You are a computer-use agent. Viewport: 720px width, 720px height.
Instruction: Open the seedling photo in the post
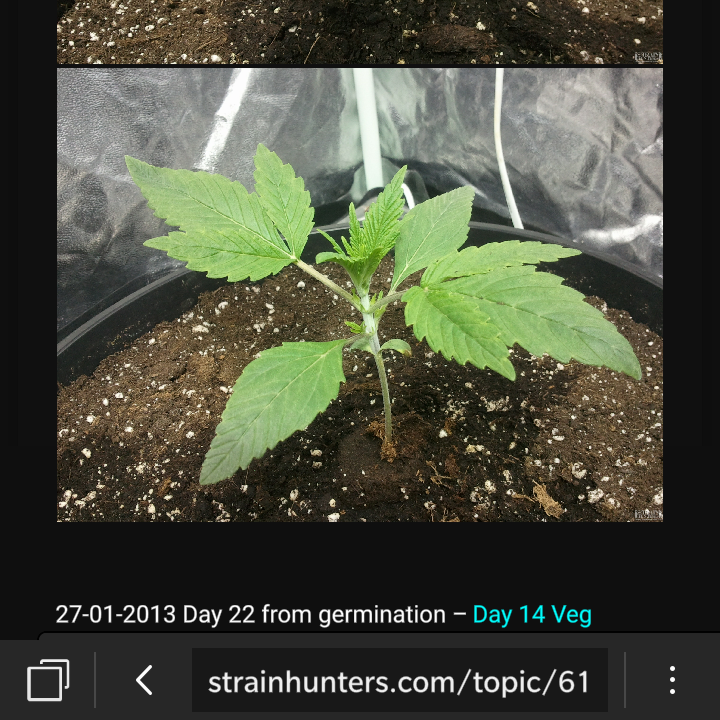[360, 295]
